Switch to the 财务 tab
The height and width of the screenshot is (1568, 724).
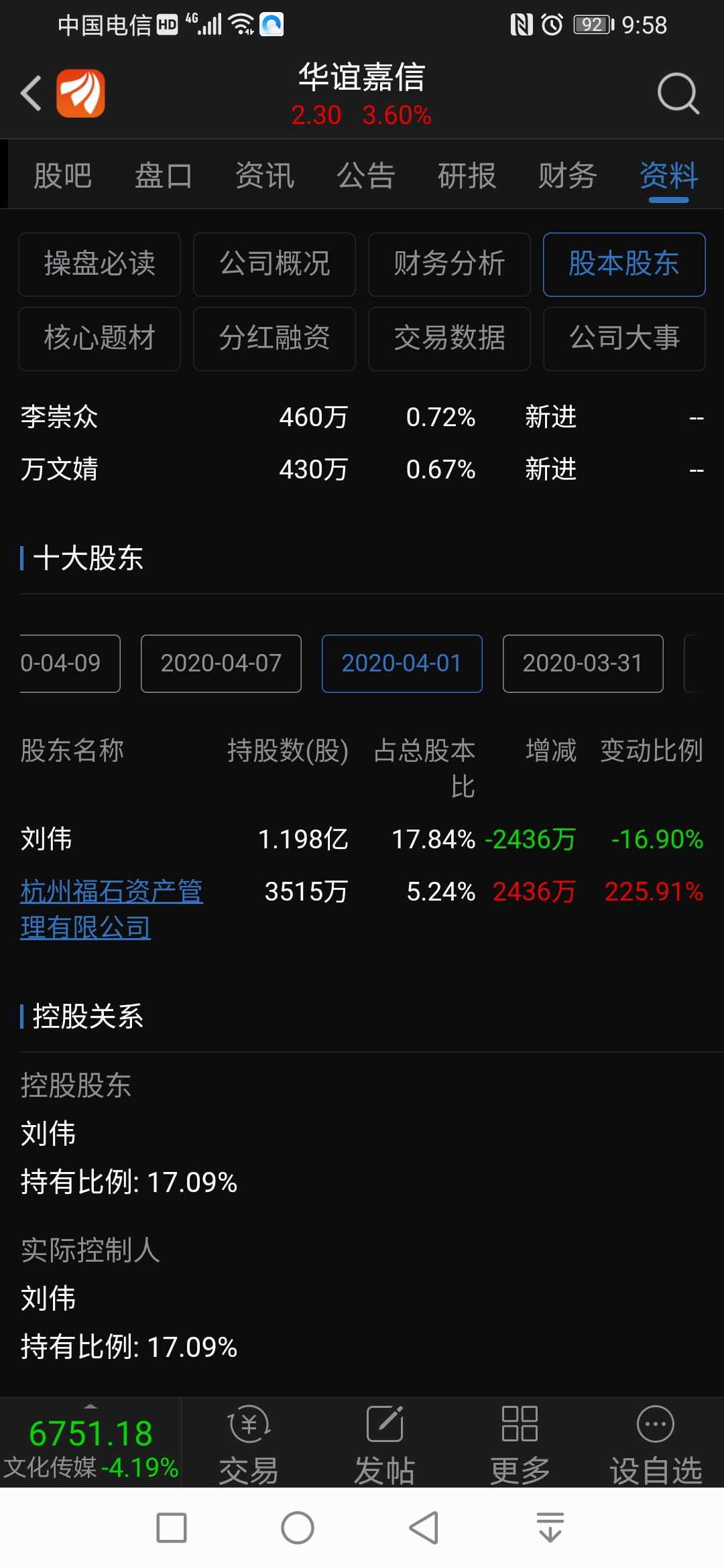tap(566, 176)
